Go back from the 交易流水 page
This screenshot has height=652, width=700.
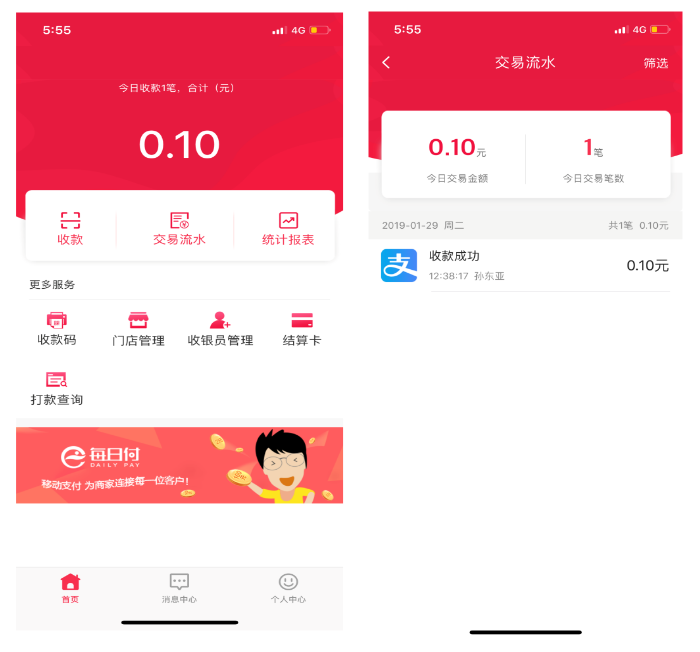coord(387,63)
